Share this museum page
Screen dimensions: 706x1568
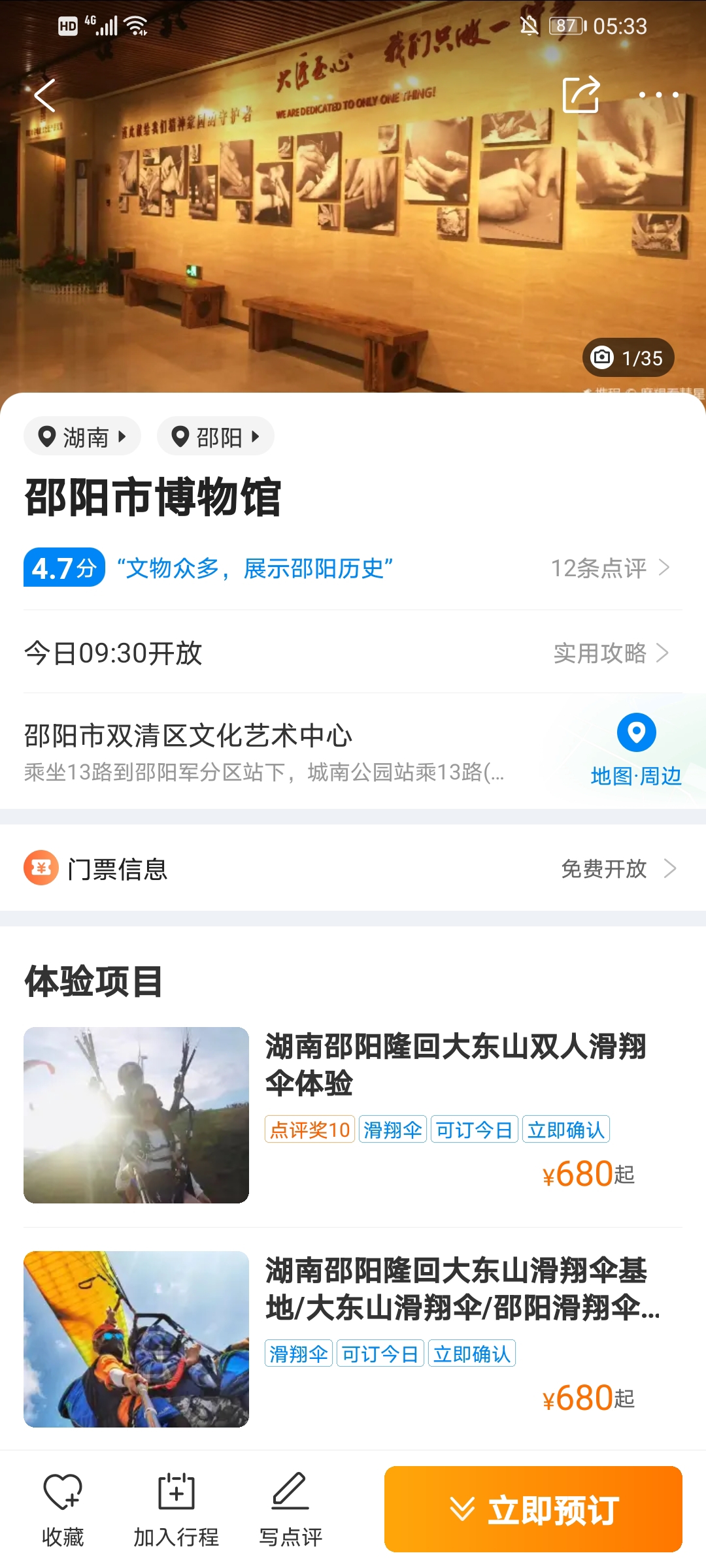click(x=580, y=95)
